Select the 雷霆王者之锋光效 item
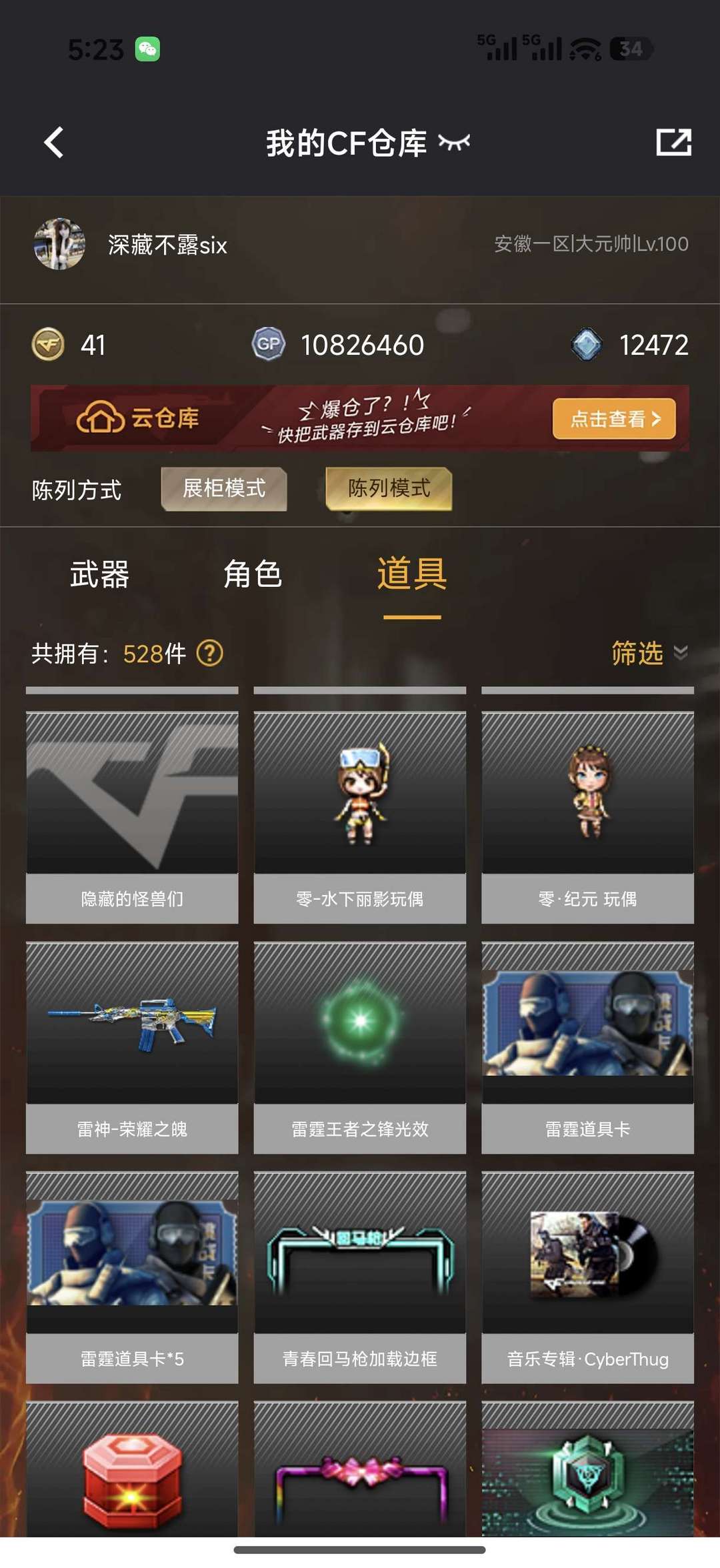Image resolution: width=720 pixels, height=1568 pixels. [x=360, y=1048]
